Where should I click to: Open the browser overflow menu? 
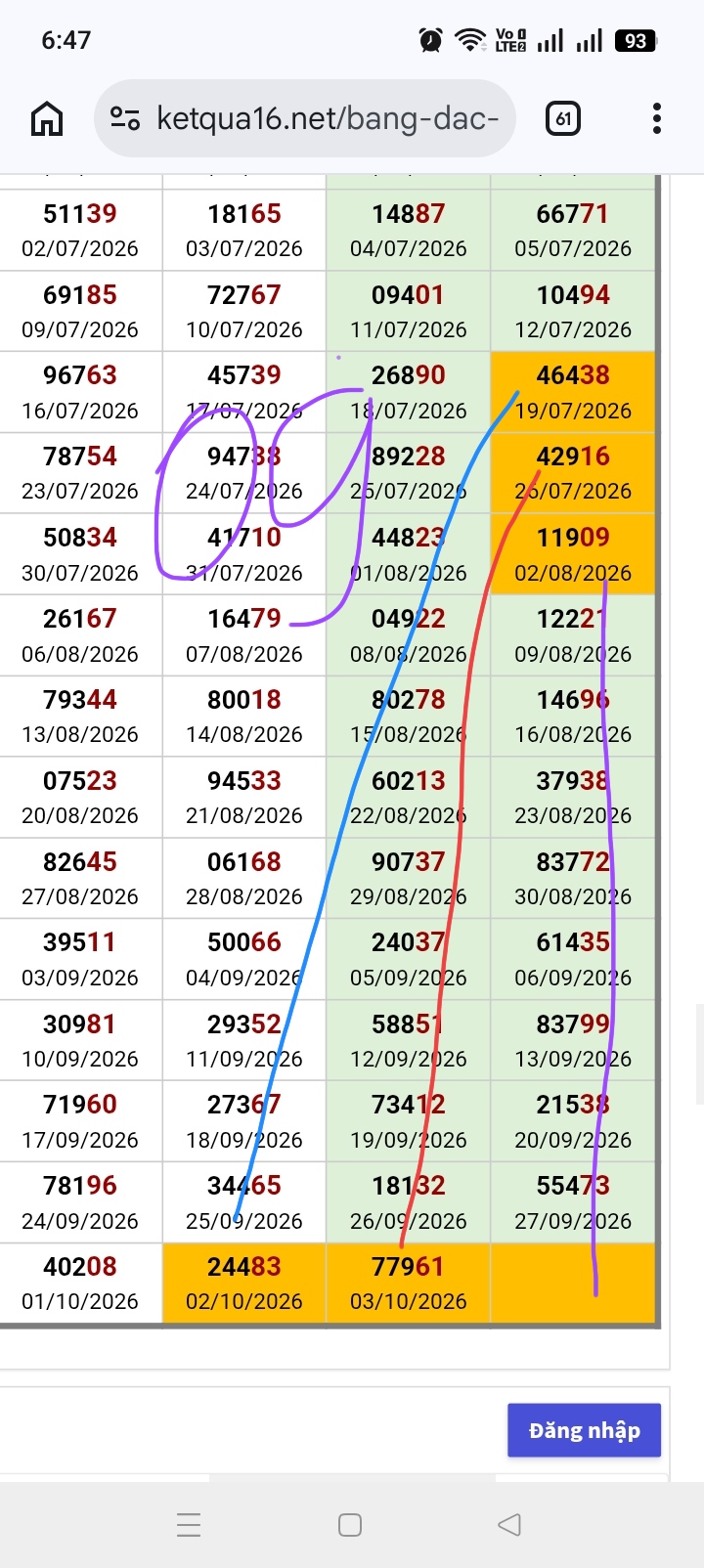(x=657, y=119)
